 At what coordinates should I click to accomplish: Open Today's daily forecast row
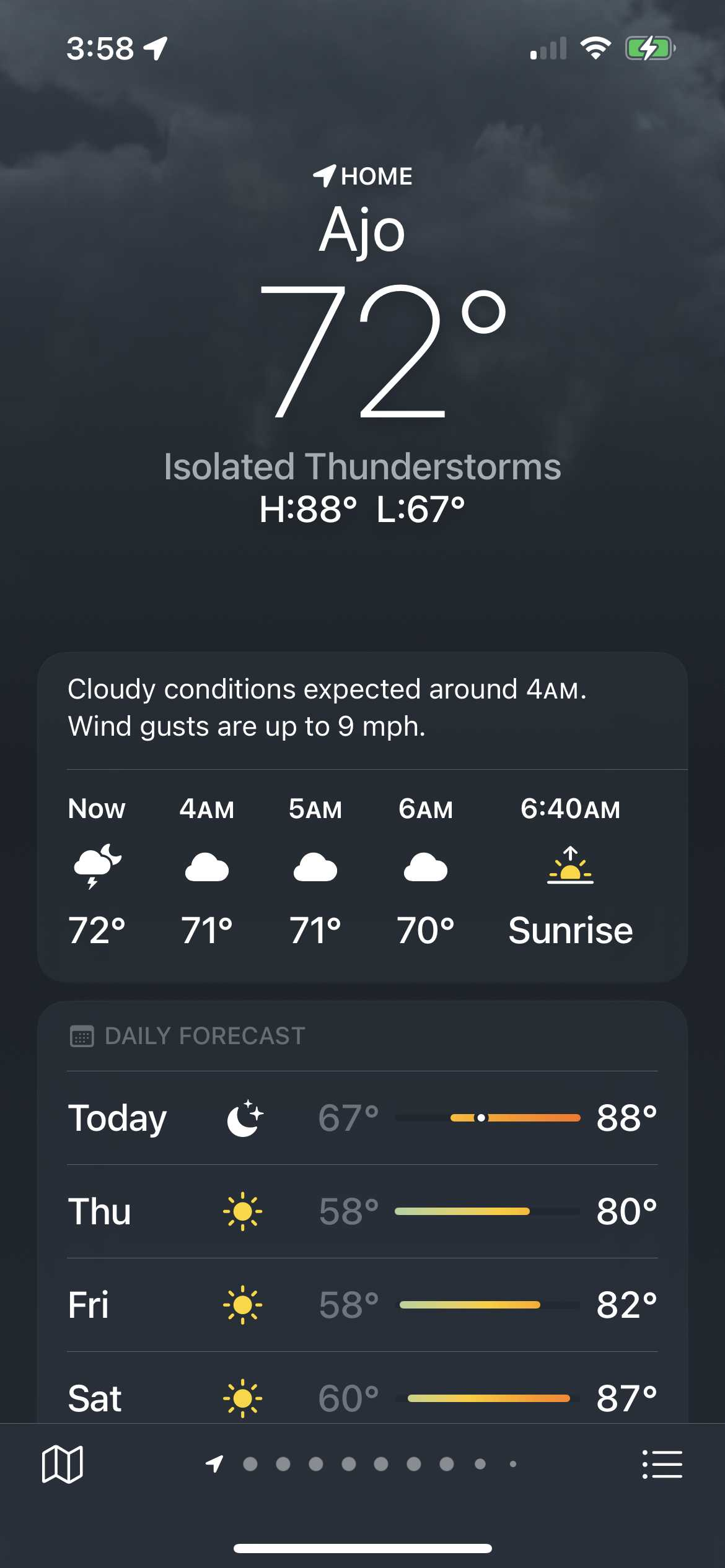362,1118
